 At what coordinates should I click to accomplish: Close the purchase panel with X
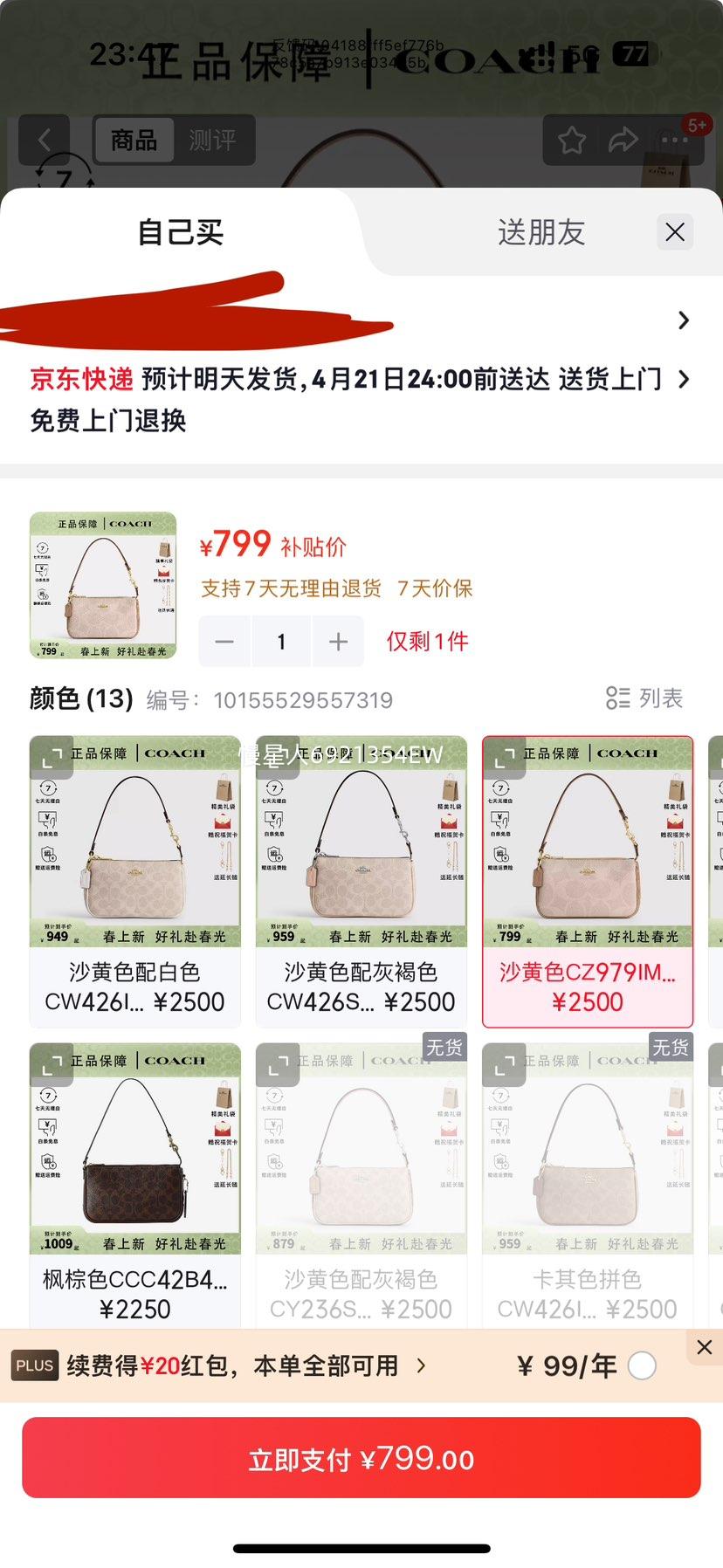point(673,232)
